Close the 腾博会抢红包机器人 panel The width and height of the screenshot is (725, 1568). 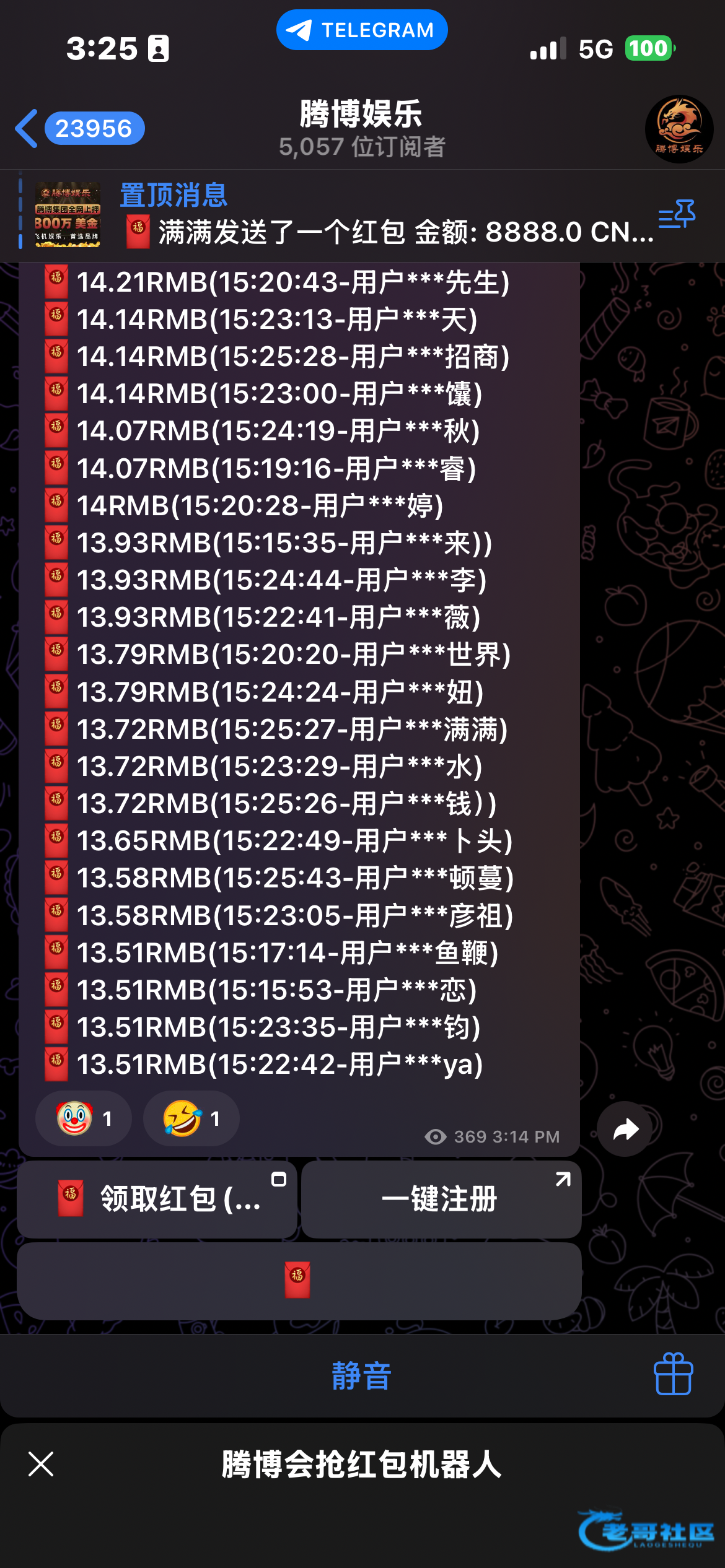point(41,1464)
